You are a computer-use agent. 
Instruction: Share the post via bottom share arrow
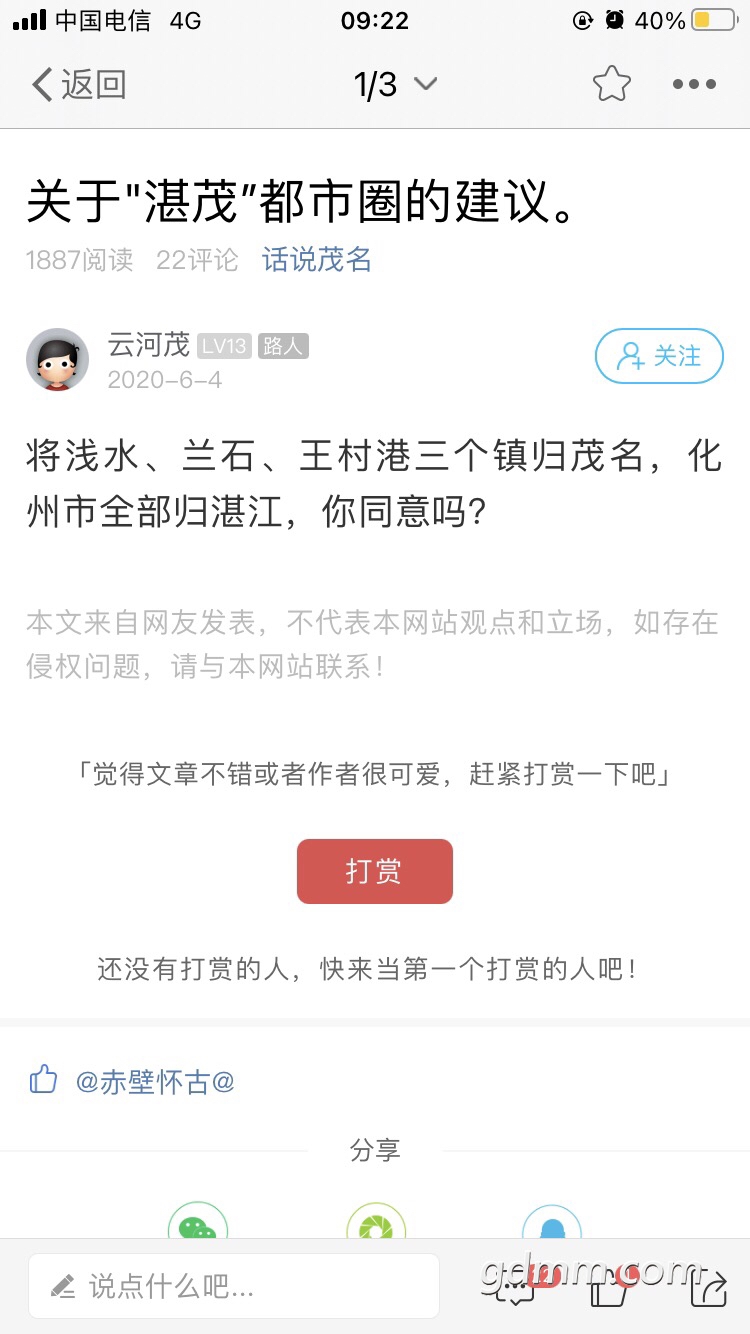click(x=708, y=1288)
